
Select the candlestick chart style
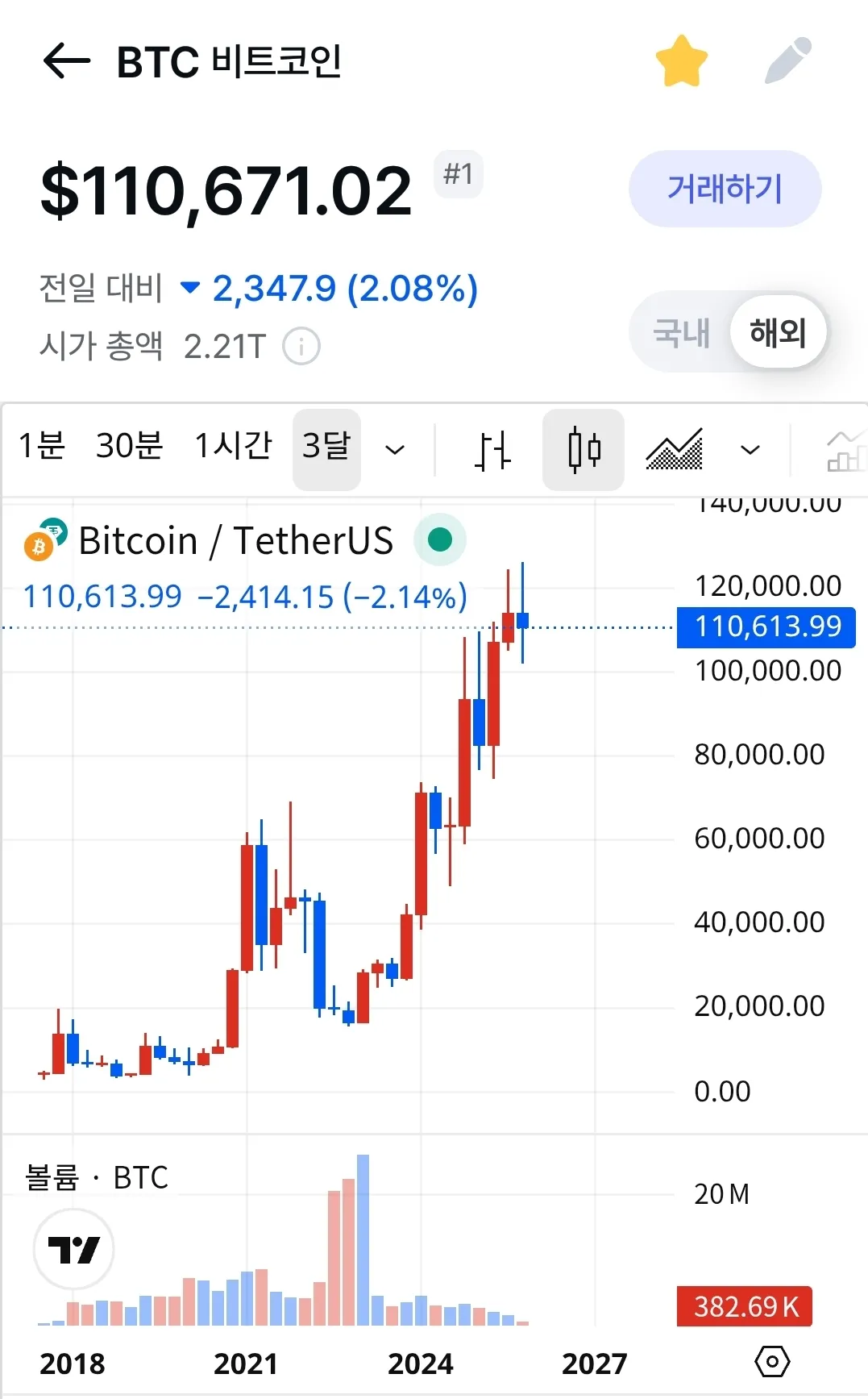[584, 450]
